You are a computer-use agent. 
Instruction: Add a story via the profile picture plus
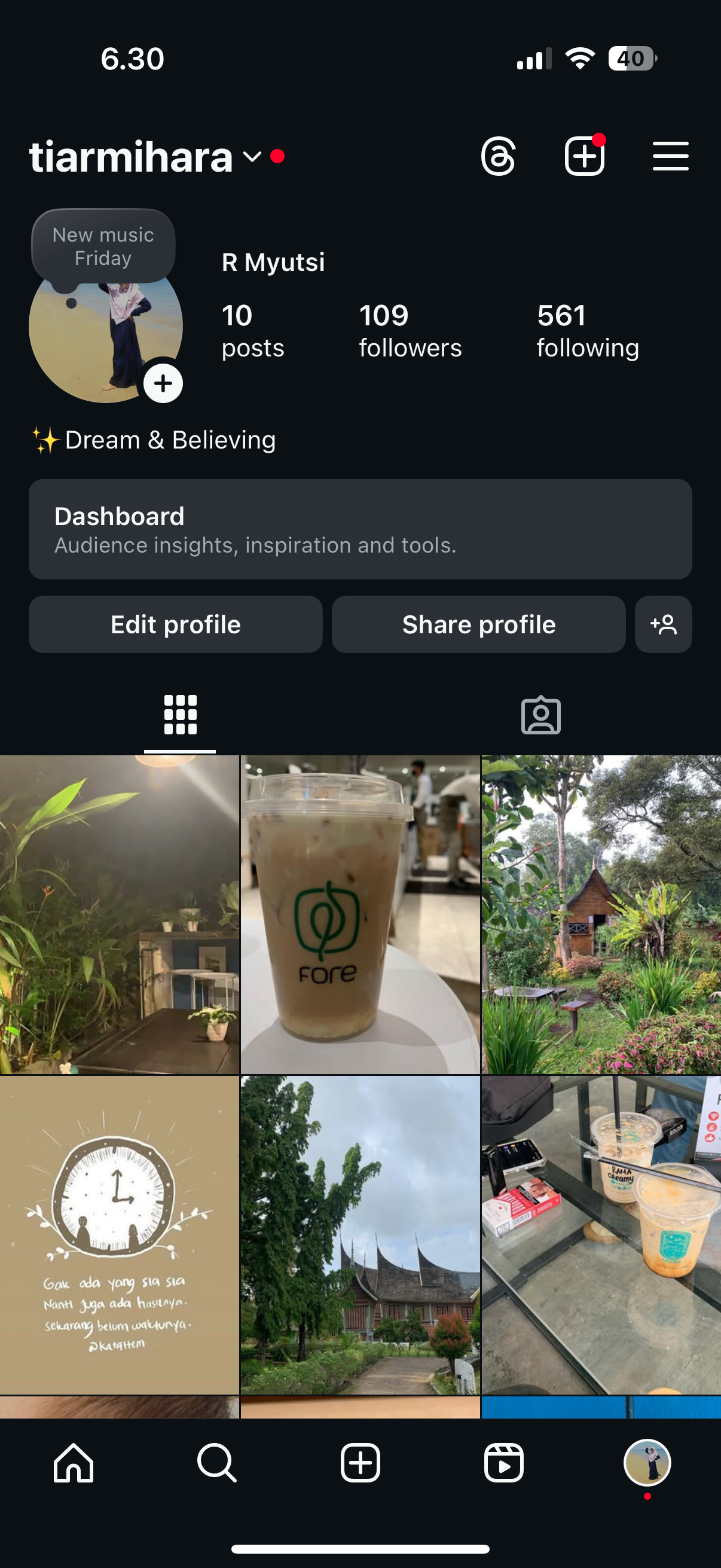(x=163, y=383)
